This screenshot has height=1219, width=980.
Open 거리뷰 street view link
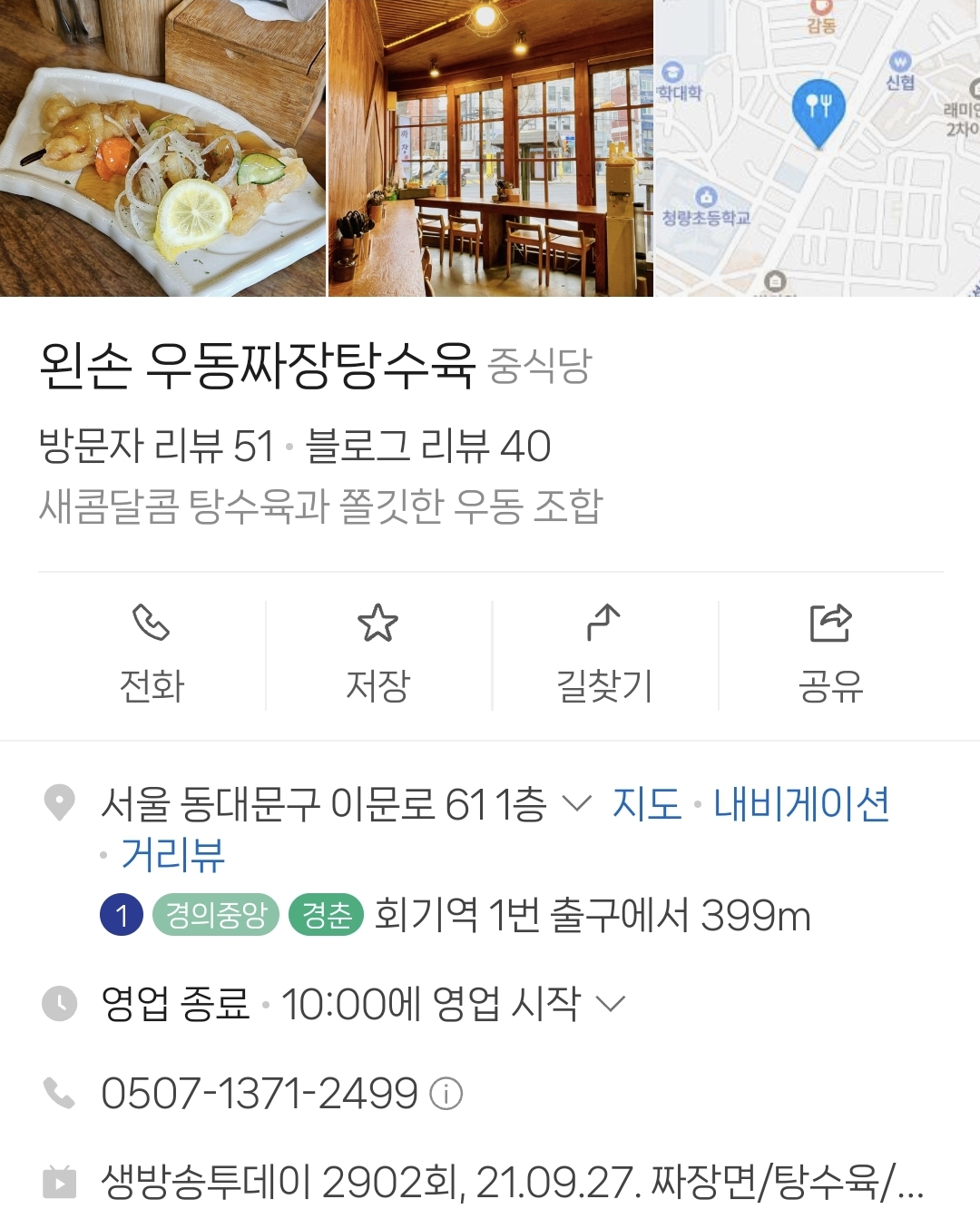click(x=172, y=855)
